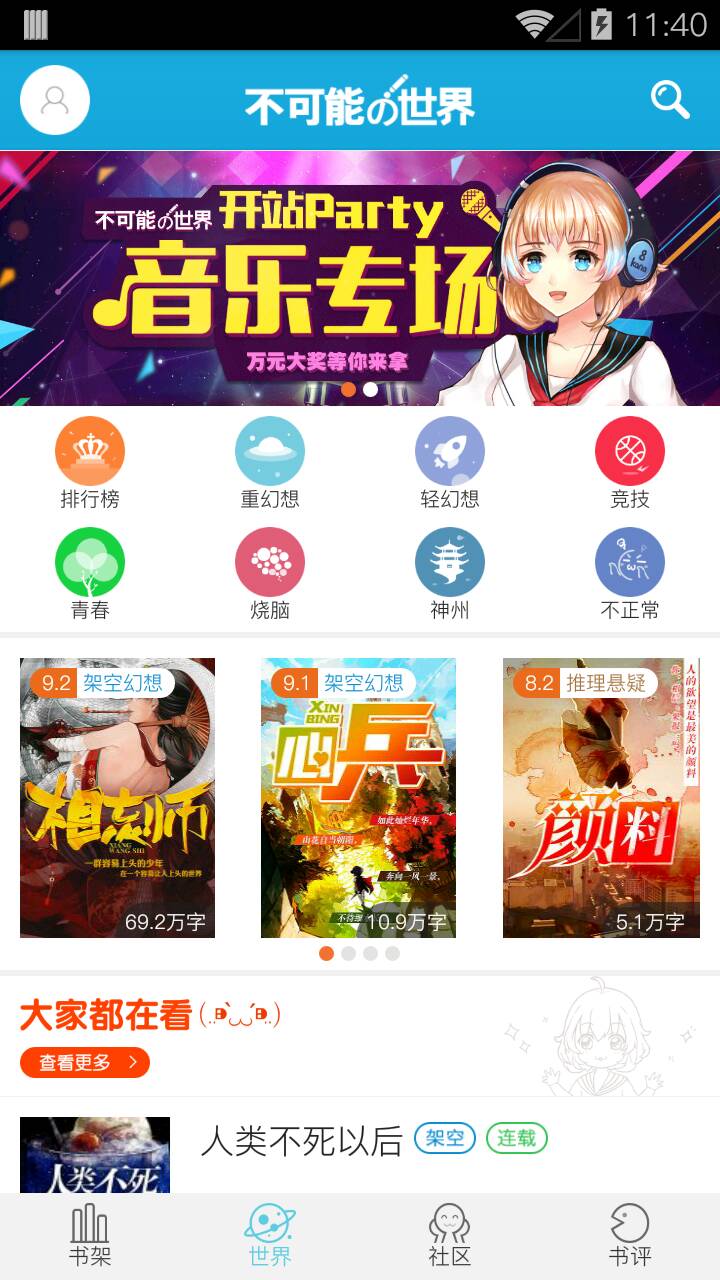Tap 查看更多 to see more
The width and height of the screenshot is (720, 1280).
pos(85,1062)
